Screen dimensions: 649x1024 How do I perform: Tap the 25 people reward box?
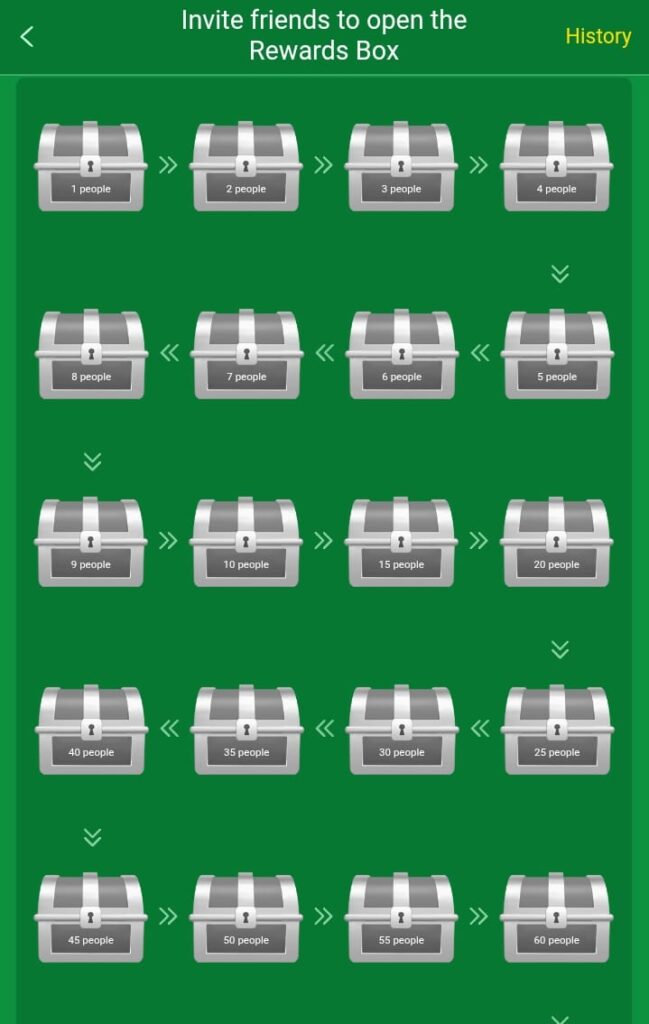(556, 730)
